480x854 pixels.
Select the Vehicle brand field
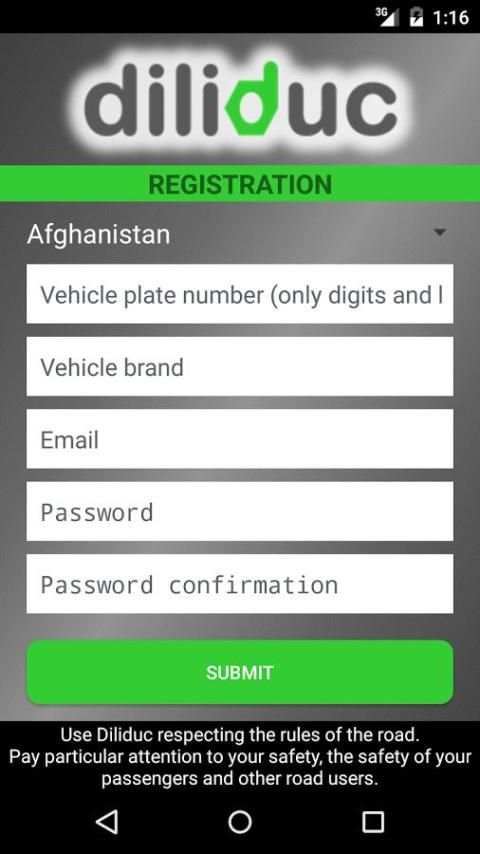[239, 367]
